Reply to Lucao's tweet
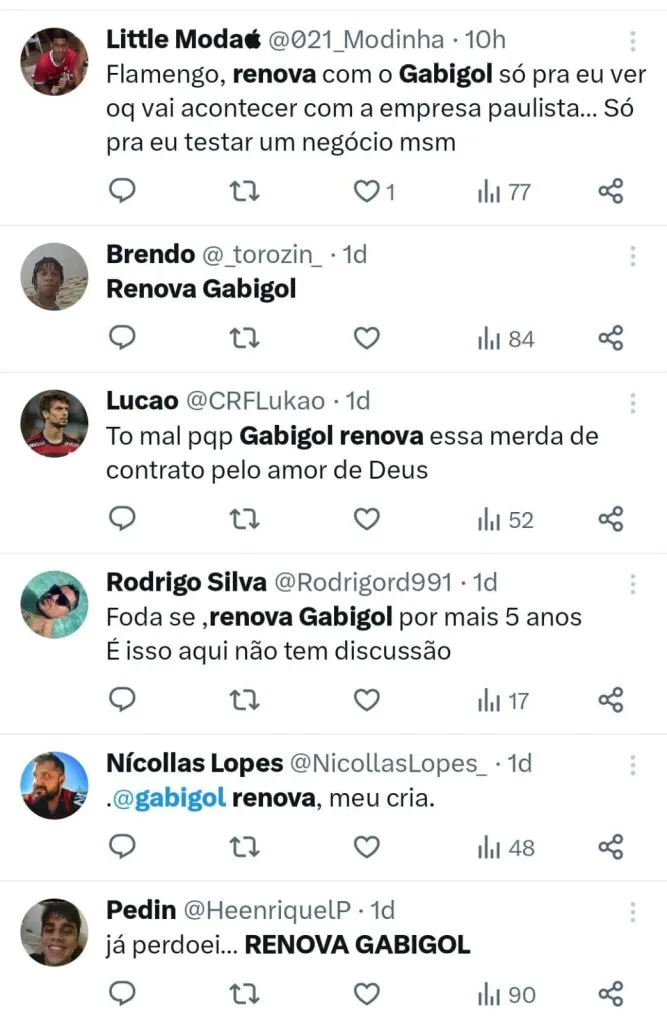The width and height of the screenshot is (667, 1024). click(121, 519)
